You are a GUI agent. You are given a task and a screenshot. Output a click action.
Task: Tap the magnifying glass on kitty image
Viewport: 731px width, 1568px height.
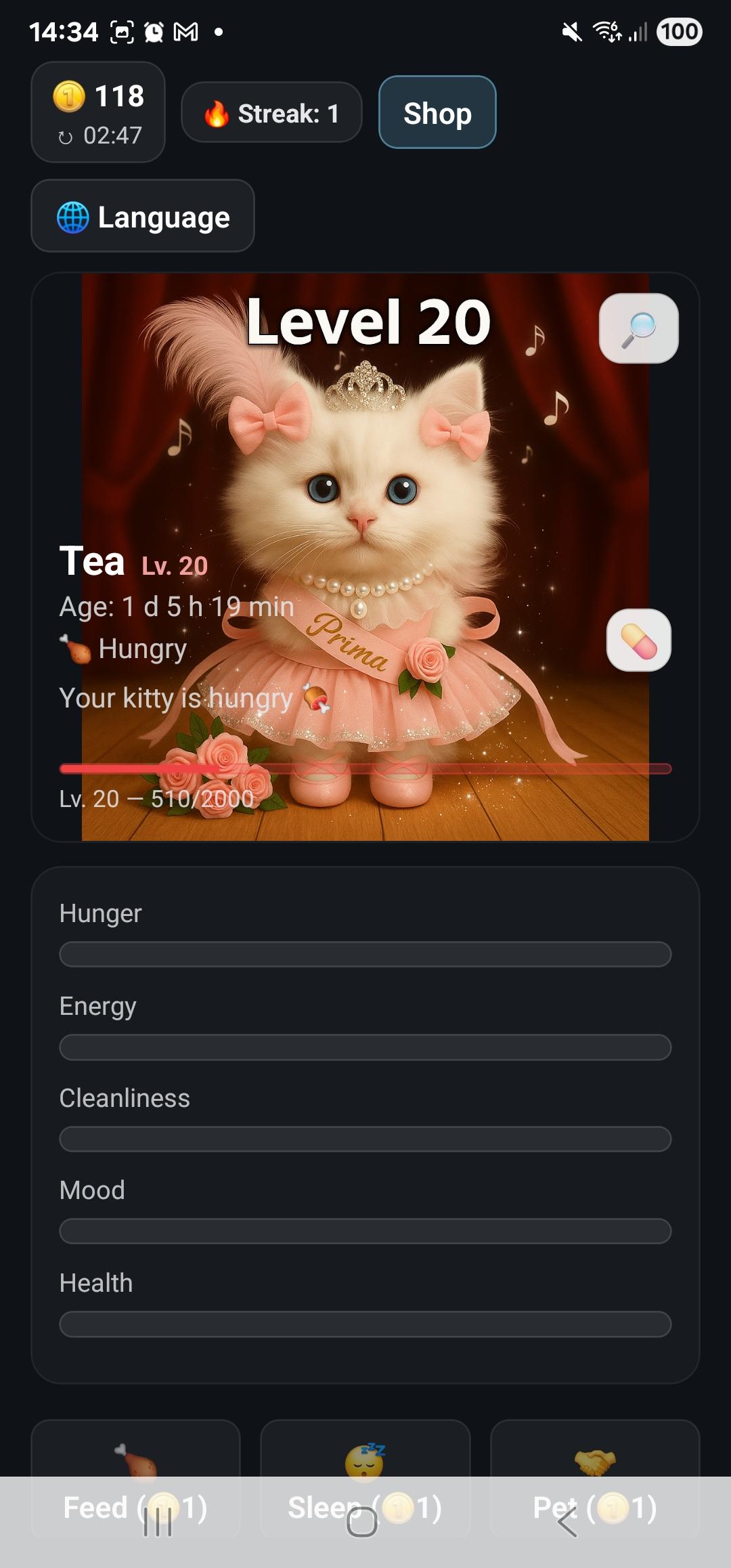tap(639, 328)
